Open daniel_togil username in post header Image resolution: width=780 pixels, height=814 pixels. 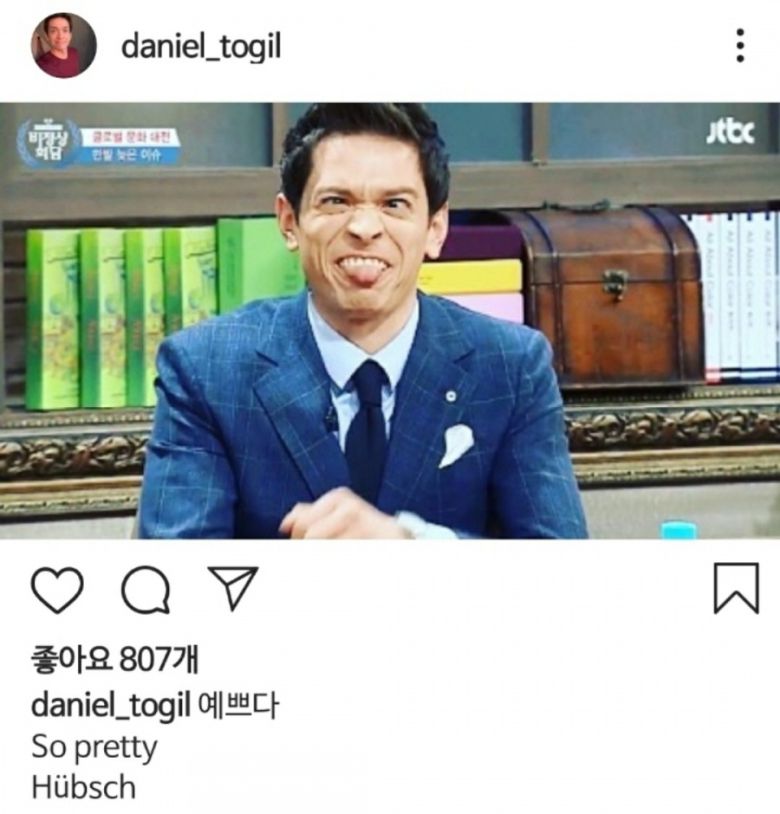coord(200,46)
